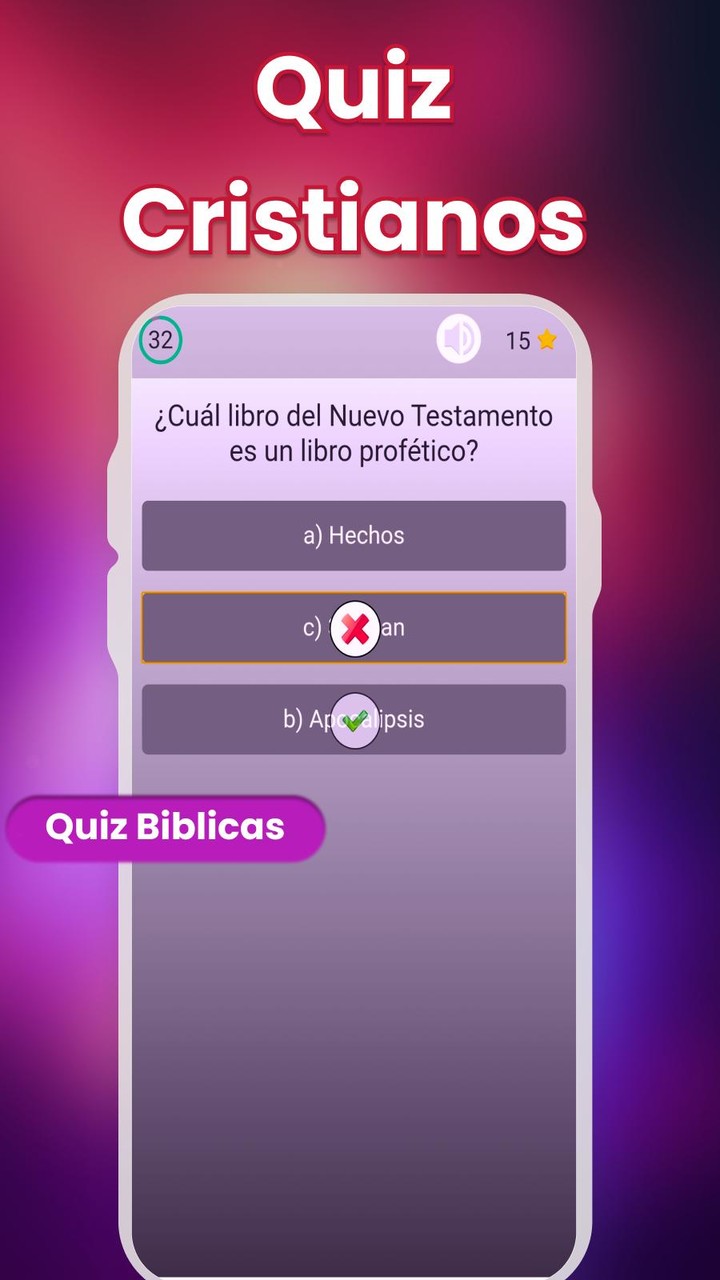Tap the question text about Nuevo Testamento

(x=354, y=434)
